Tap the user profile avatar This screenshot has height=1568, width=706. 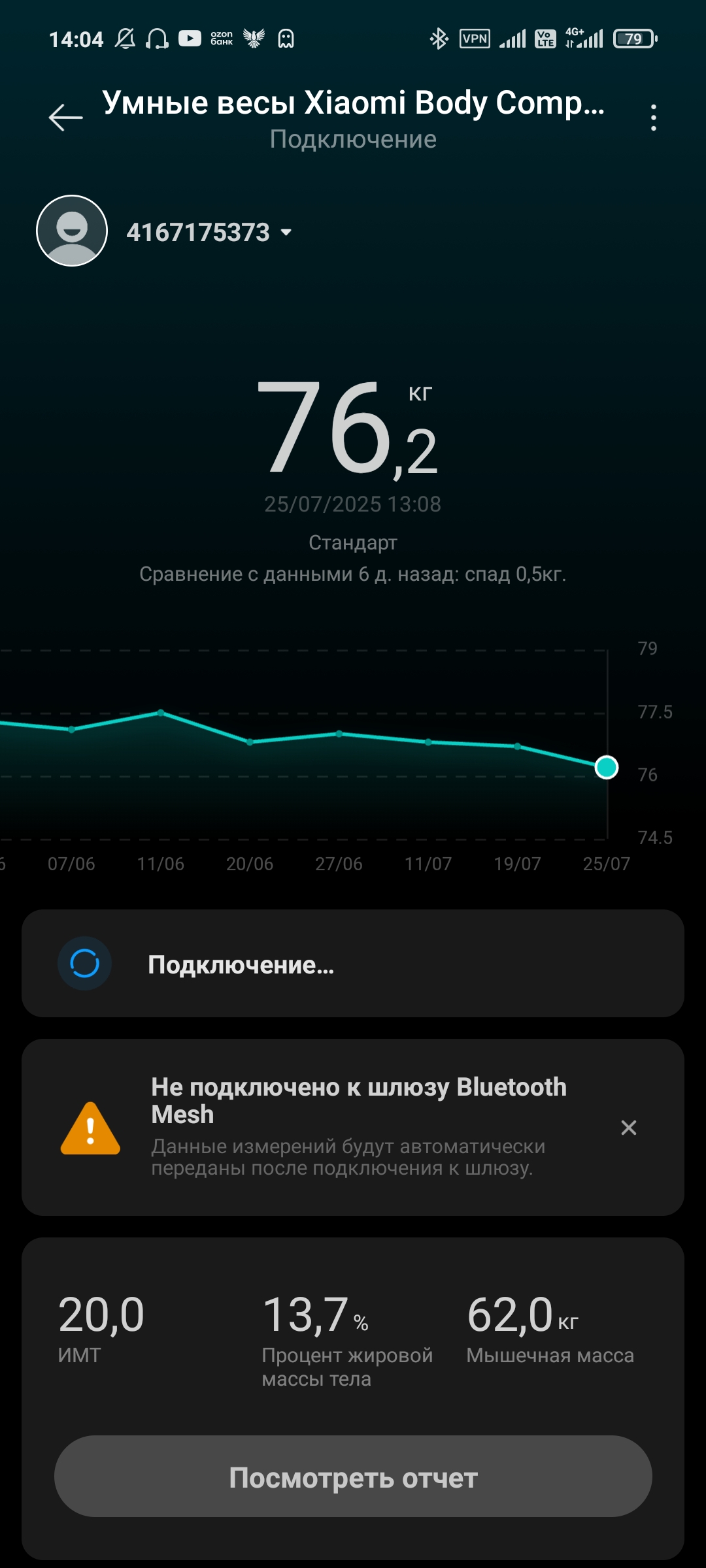coord(72,231)
